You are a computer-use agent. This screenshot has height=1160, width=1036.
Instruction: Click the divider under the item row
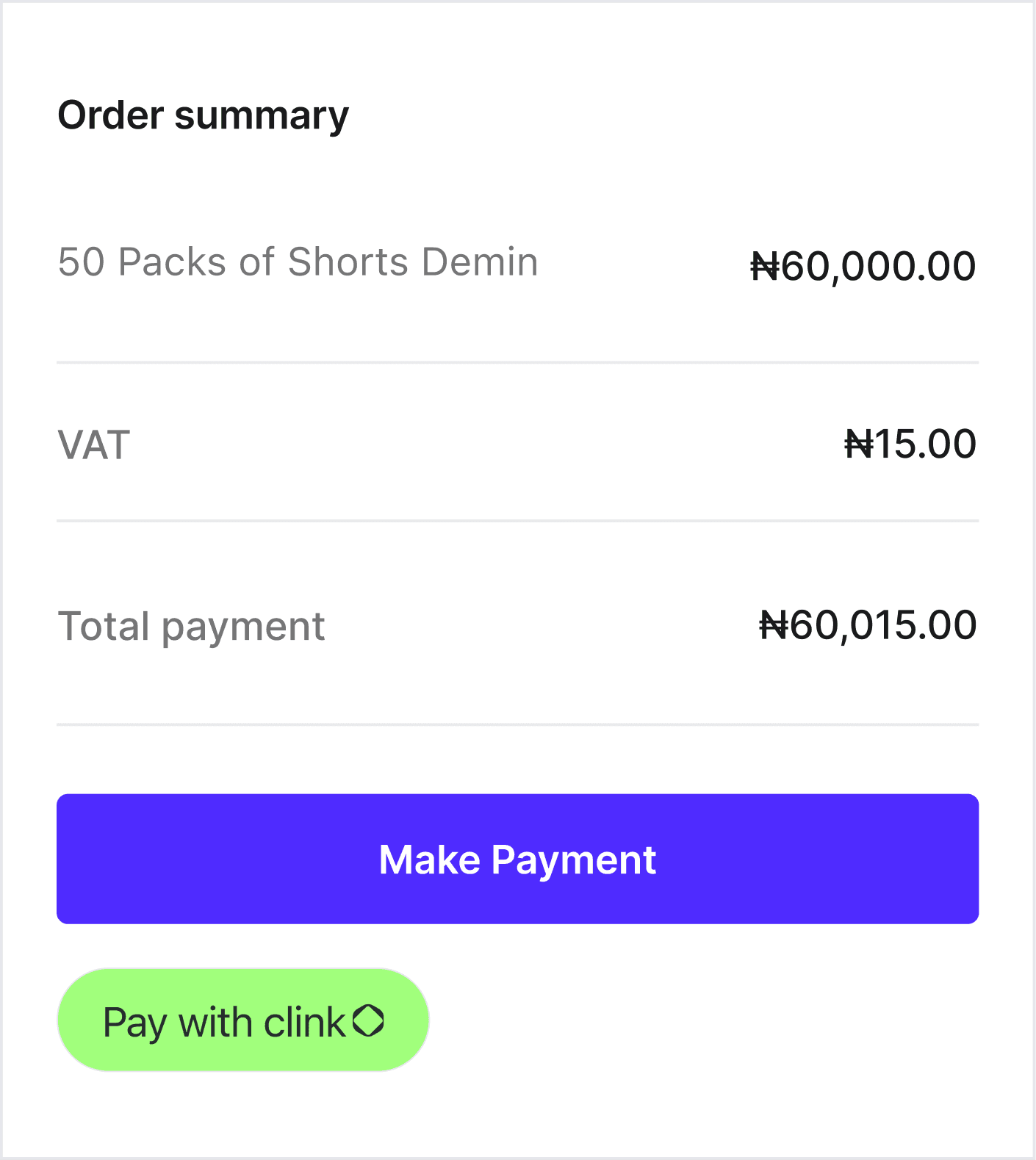coord(518,361)
